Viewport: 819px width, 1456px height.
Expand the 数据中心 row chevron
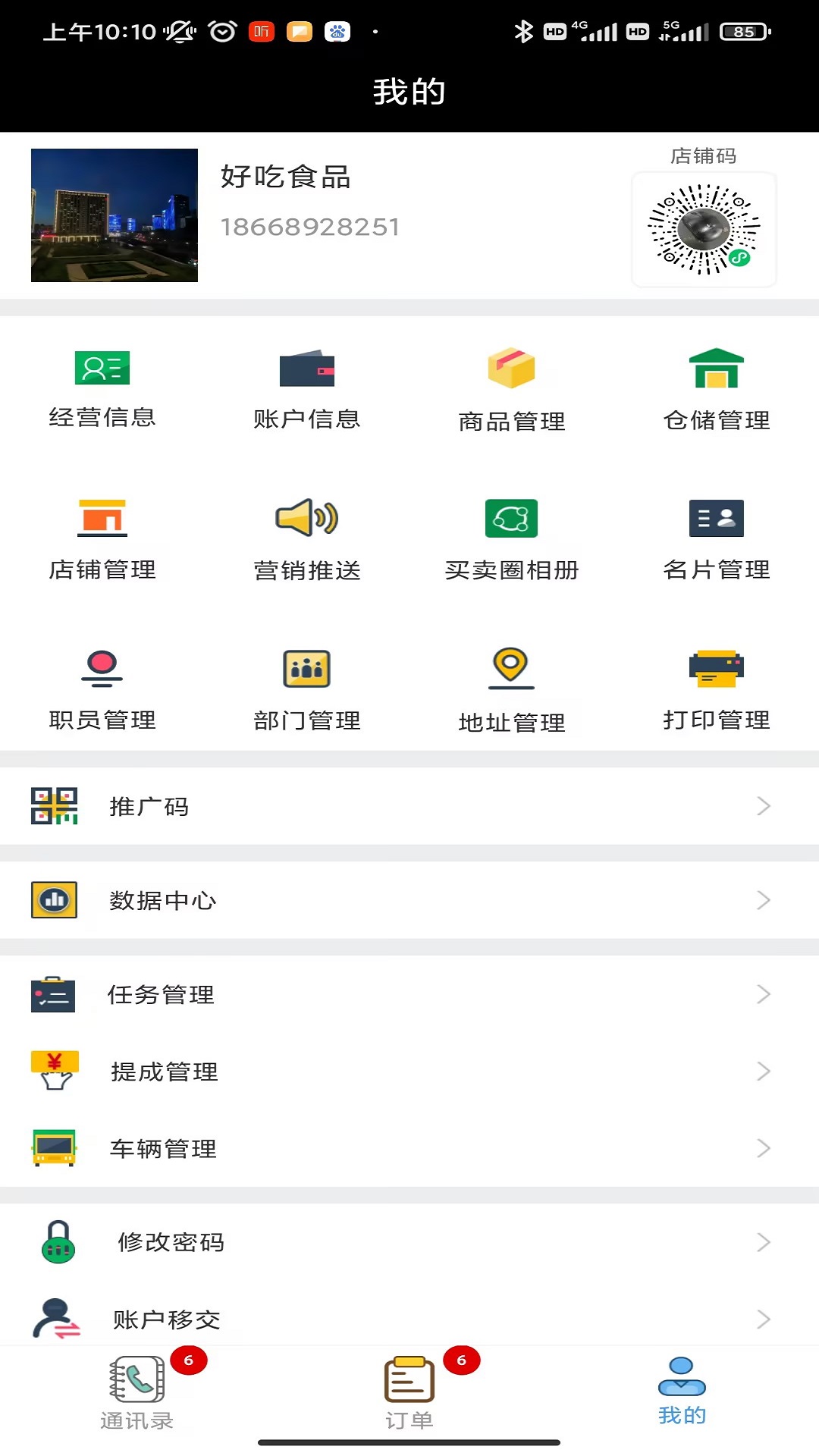click(764, 900)
